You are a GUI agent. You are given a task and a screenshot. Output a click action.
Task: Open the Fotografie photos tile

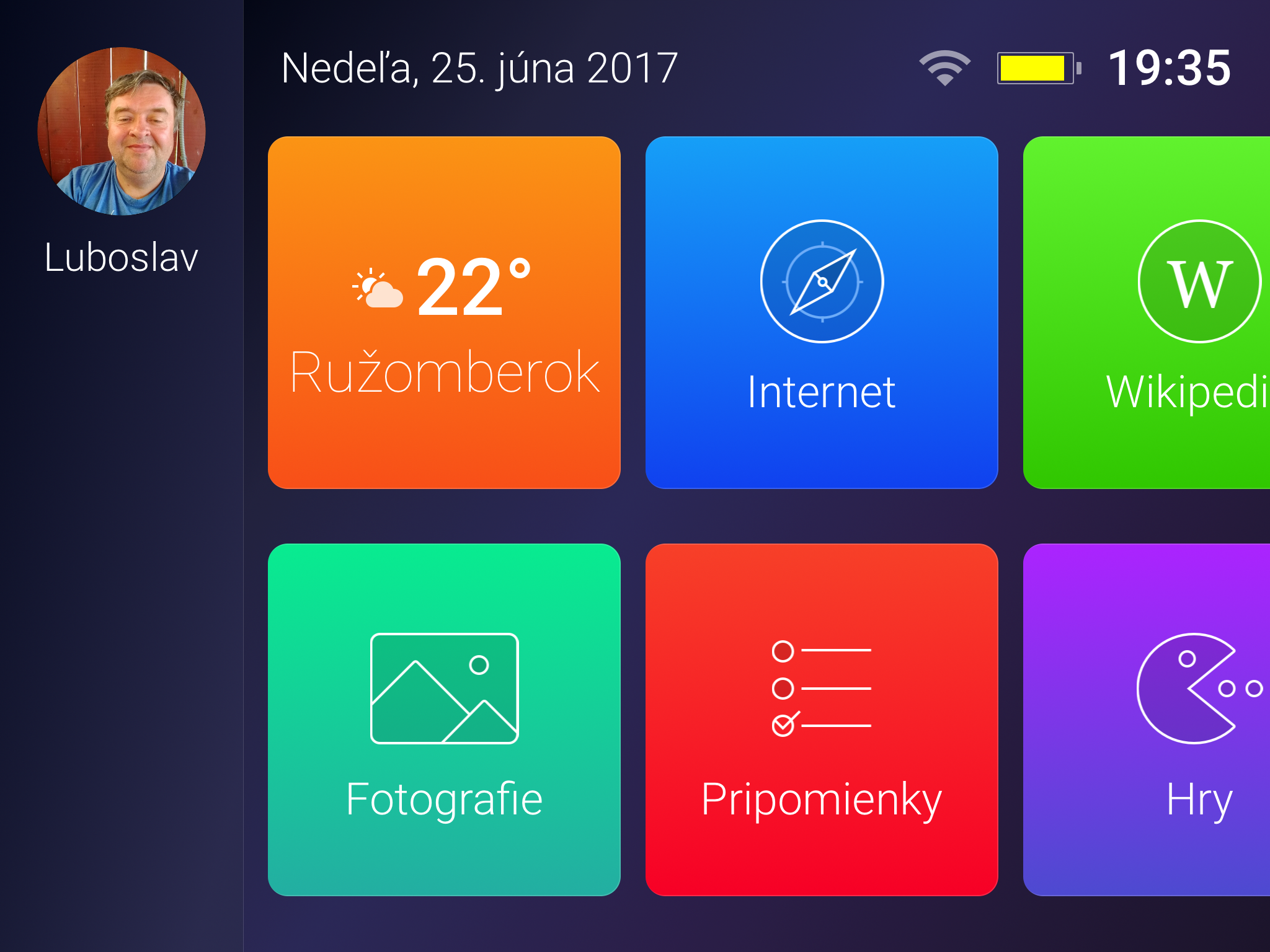[x=444, y=719]
